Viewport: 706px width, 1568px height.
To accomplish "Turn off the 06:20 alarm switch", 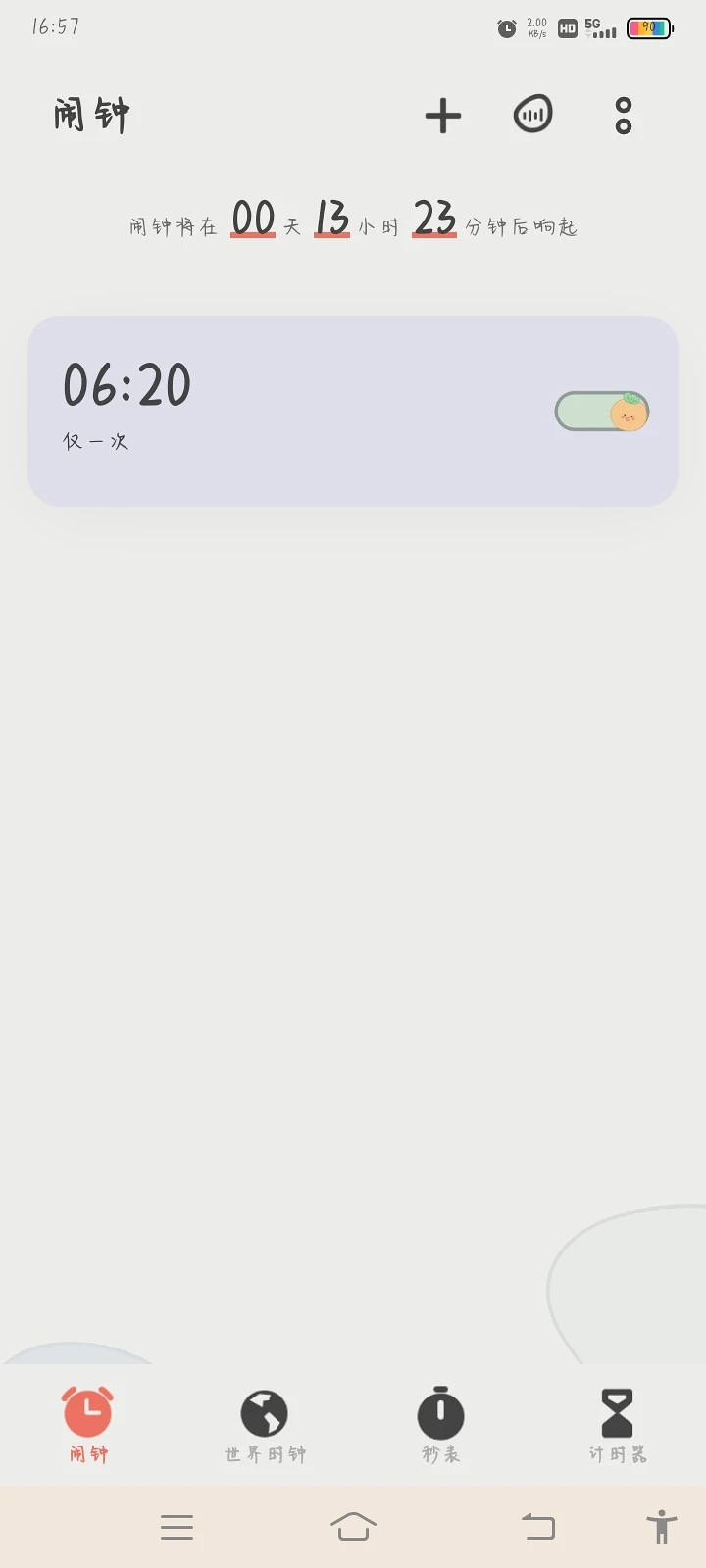I will point(602,412).
